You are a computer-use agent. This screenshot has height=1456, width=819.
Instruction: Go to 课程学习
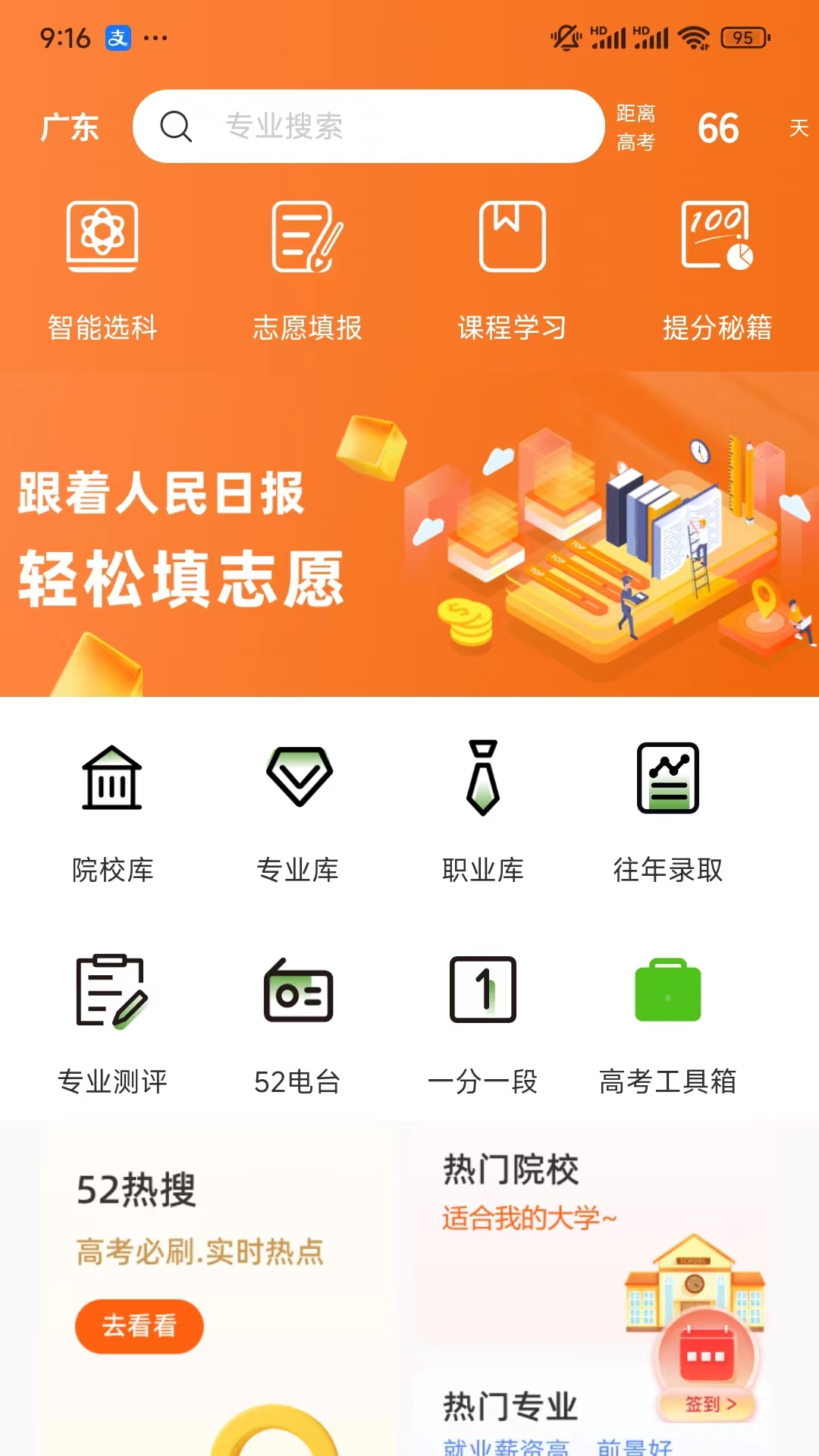point(512,271)
